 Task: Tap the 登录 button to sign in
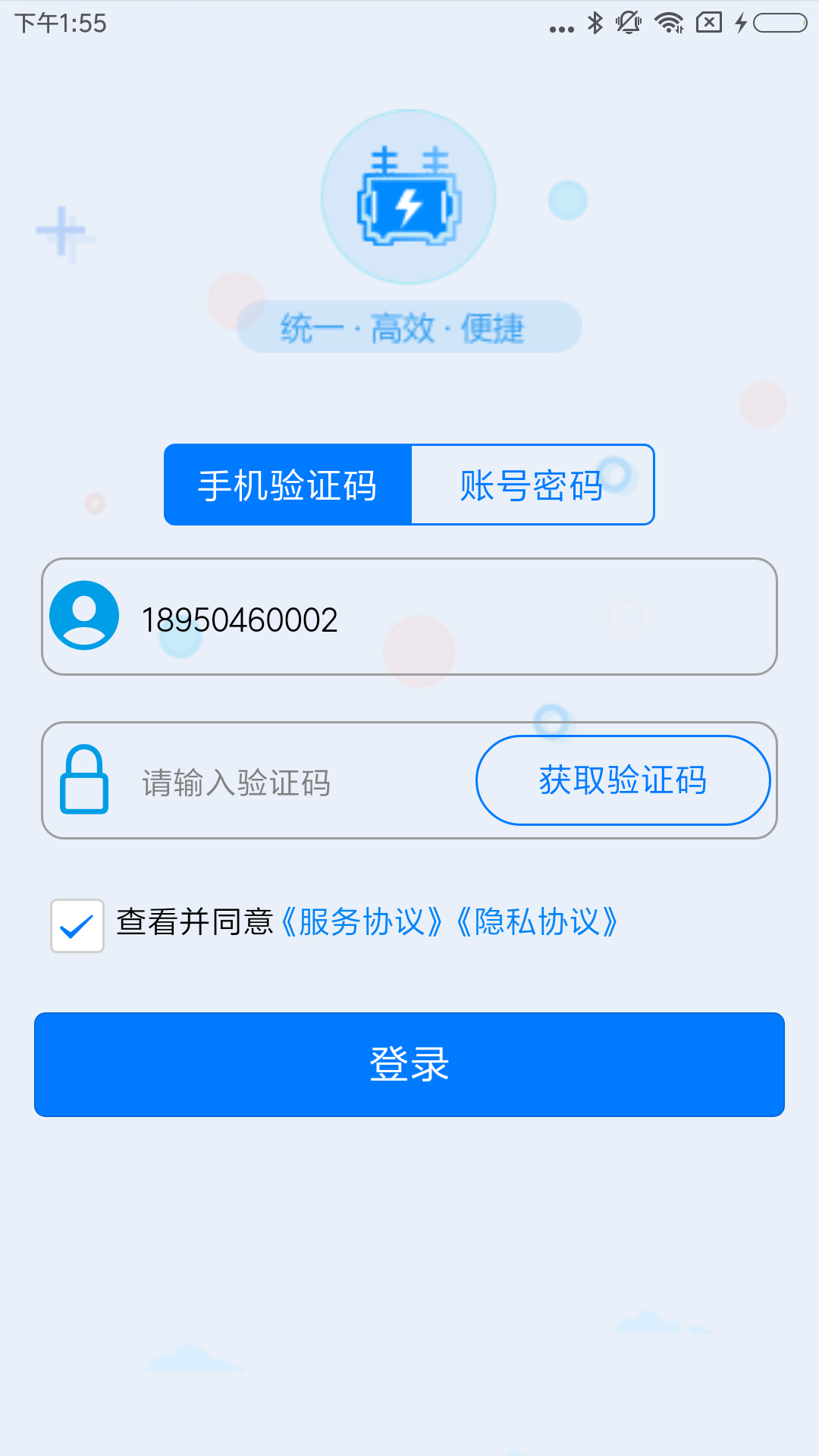[x=409, y=1064]
